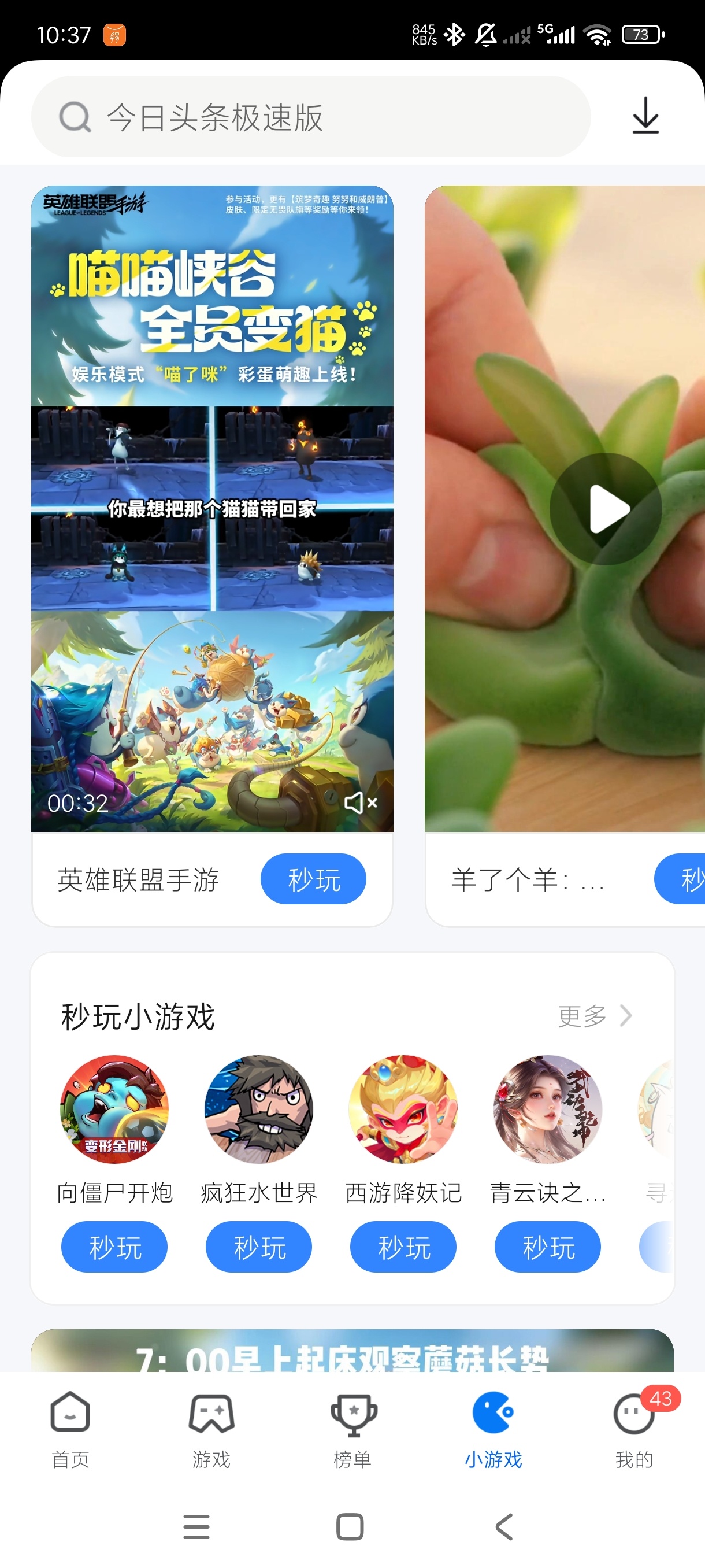705x1568 pixels.
Task: Launch 西游降妖记 with 秒玩
Action: pyautogui.click(x=403, y=1247)
